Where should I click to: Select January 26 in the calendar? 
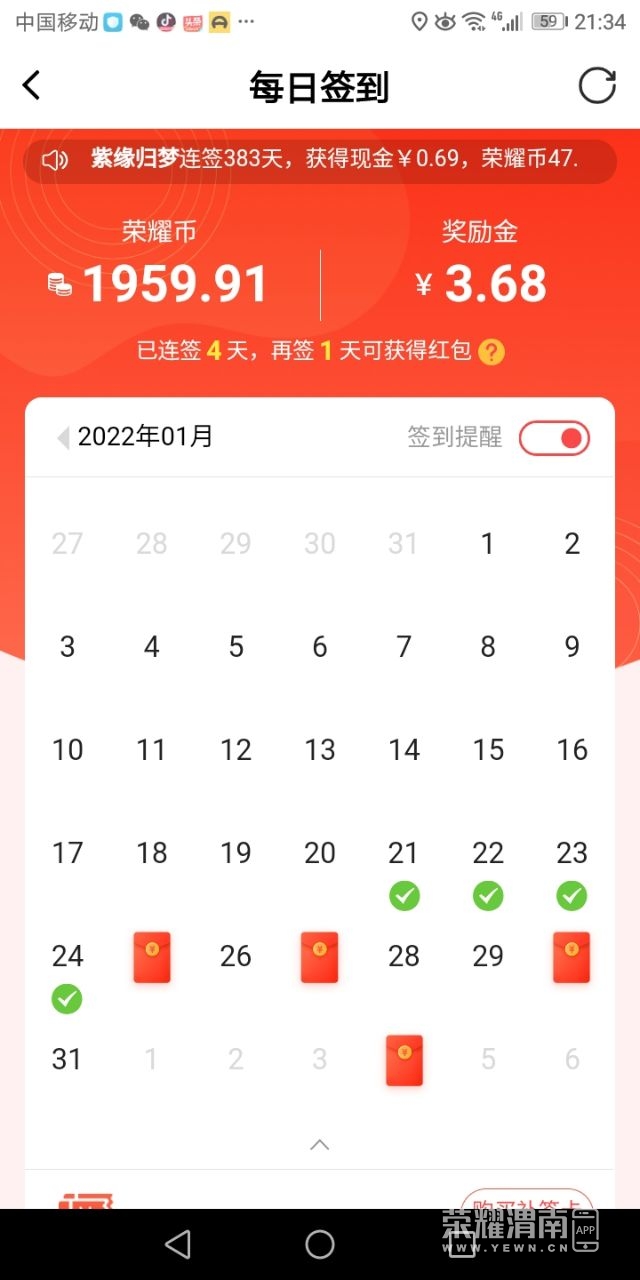[236, 956]
